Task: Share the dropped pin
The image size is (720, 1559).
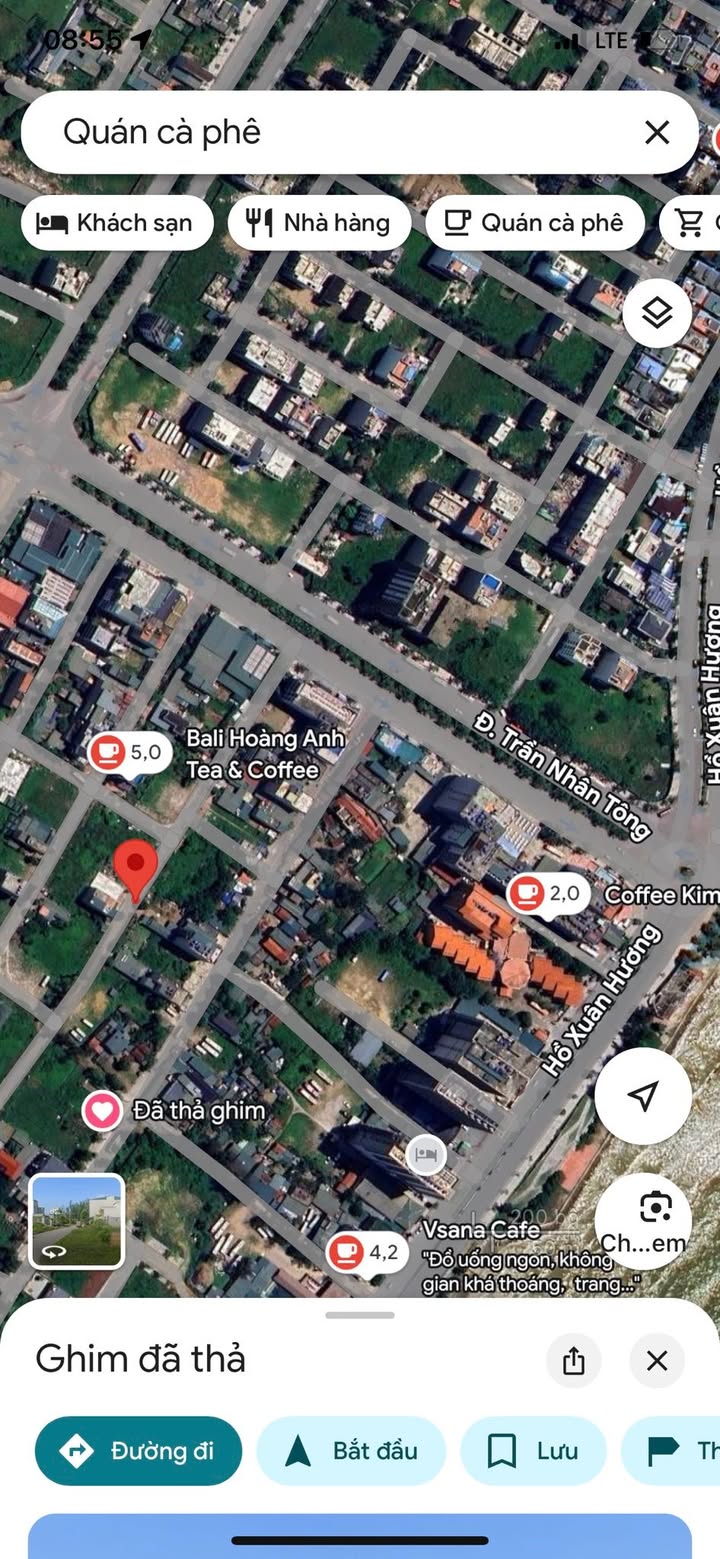Action: point(574,1360)
